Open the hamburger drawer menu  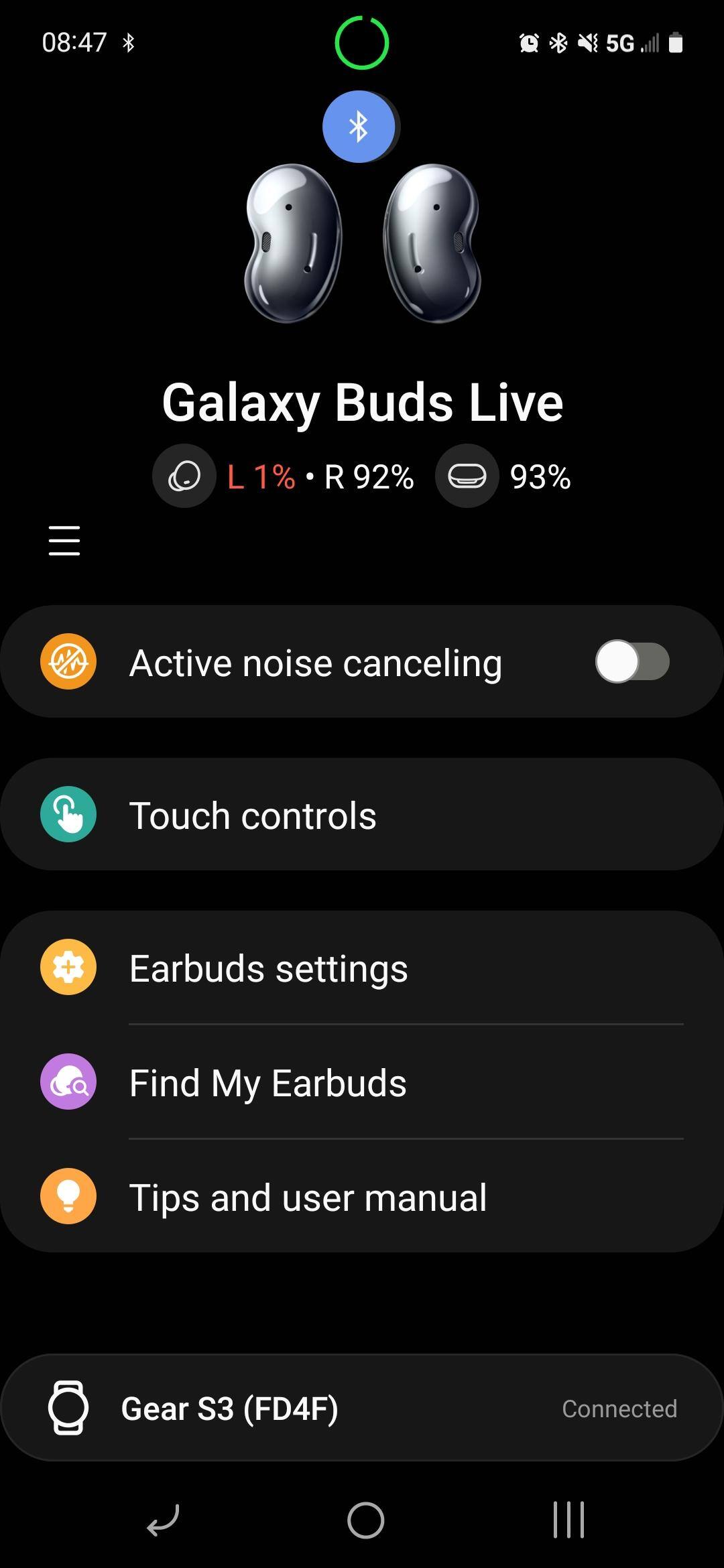pyautogui.click(x=64, y=541)
